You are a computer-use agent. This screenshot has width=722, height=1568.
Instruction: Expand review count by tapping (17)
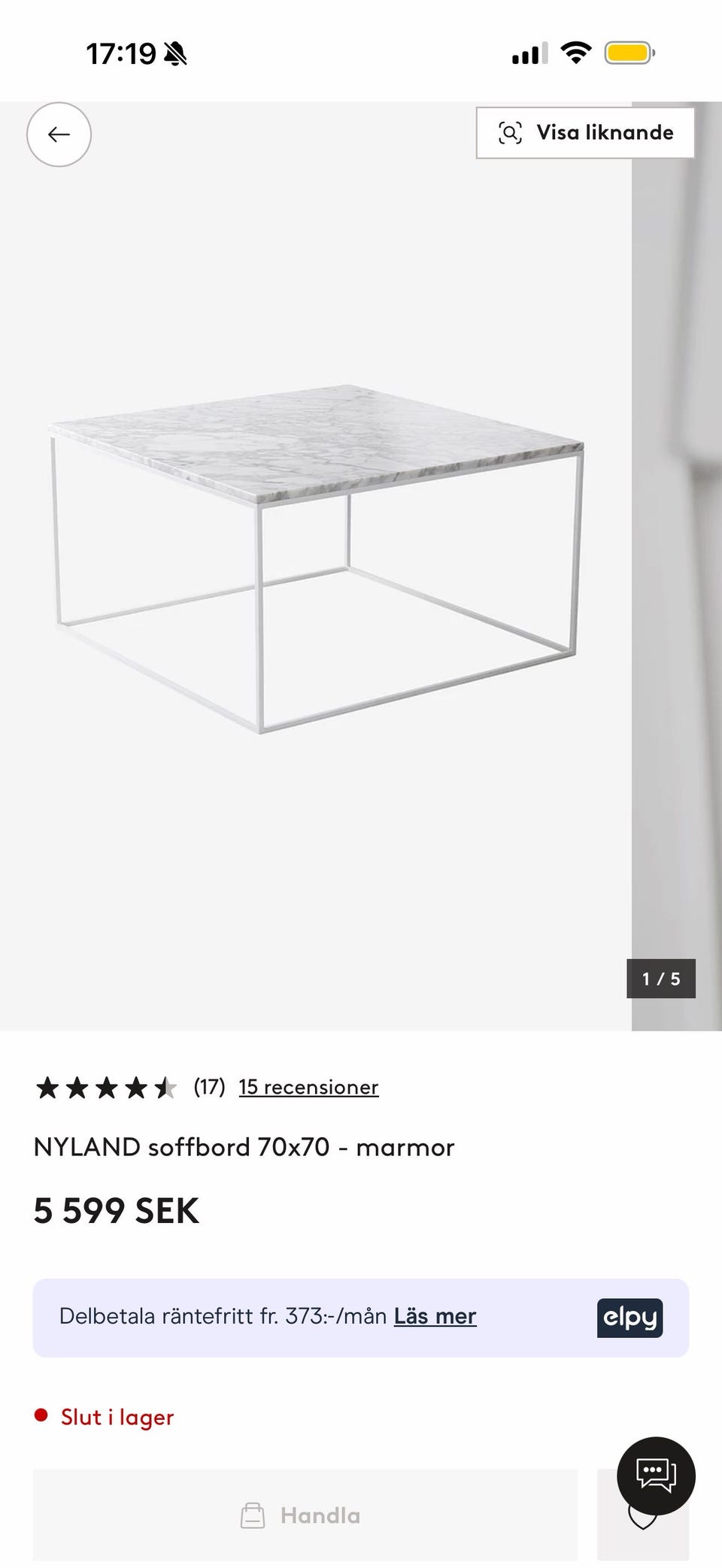click(x=208, y=1086)
